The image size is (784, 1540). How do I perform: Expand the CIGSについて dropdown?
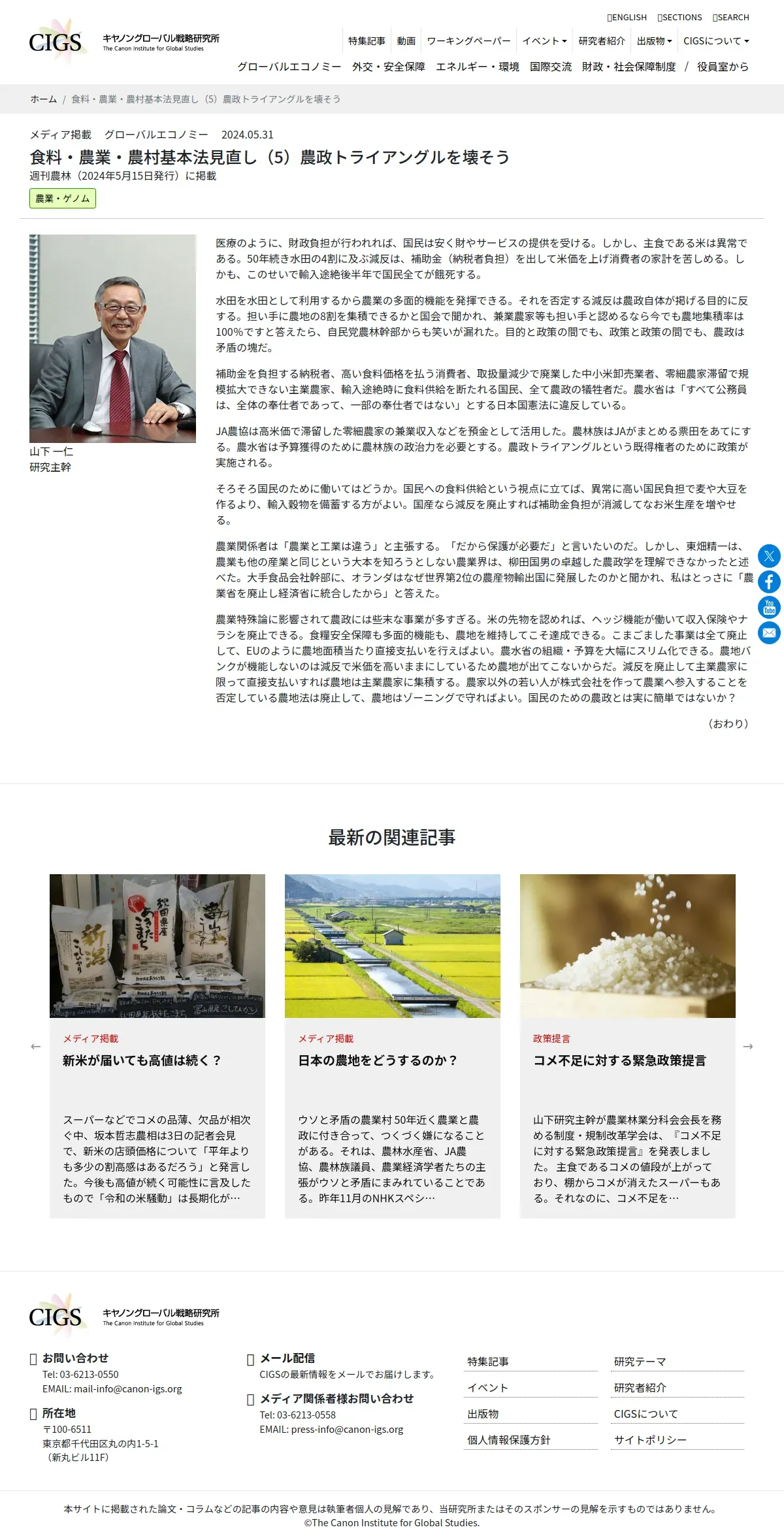click(x=716, y=41)
